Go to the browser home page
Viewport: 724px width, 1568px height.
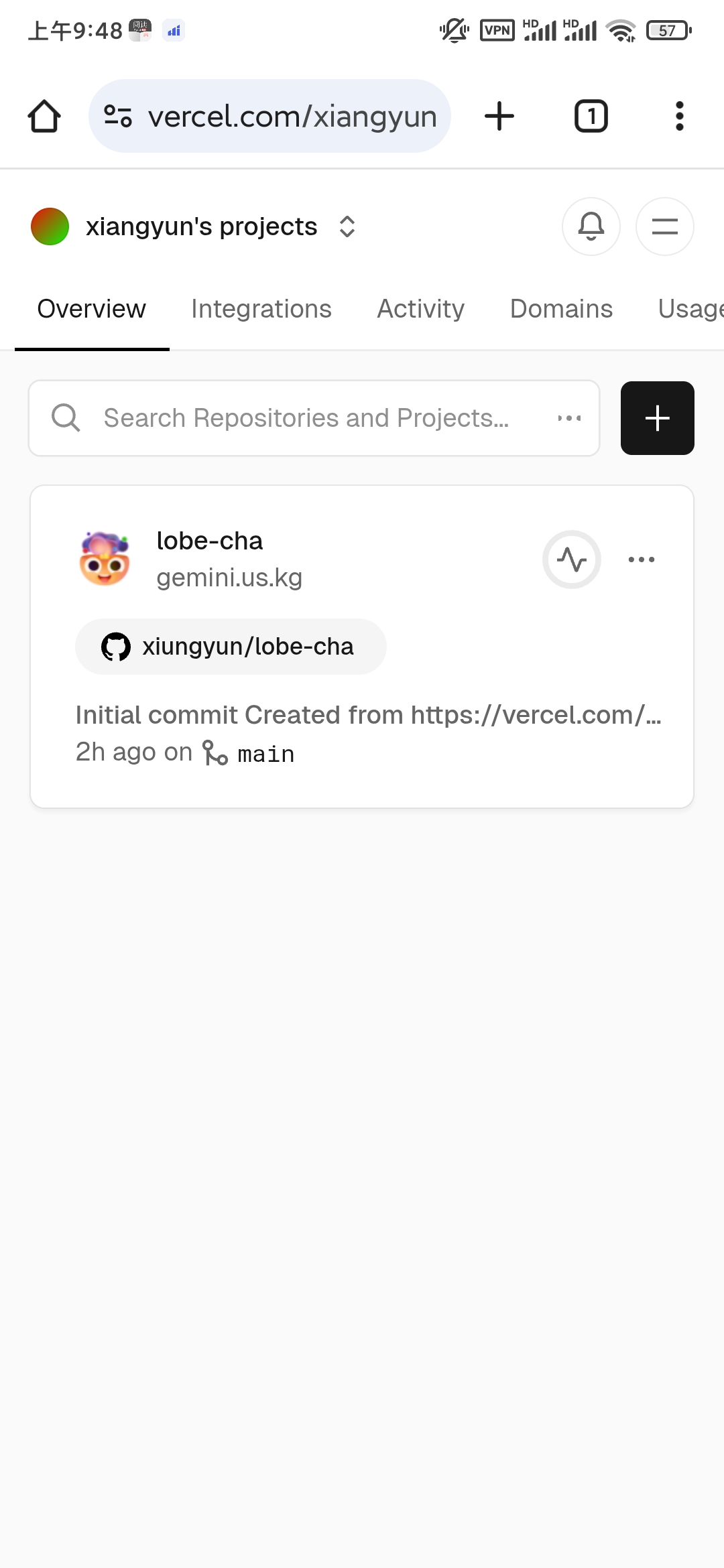tap(44, 117)
